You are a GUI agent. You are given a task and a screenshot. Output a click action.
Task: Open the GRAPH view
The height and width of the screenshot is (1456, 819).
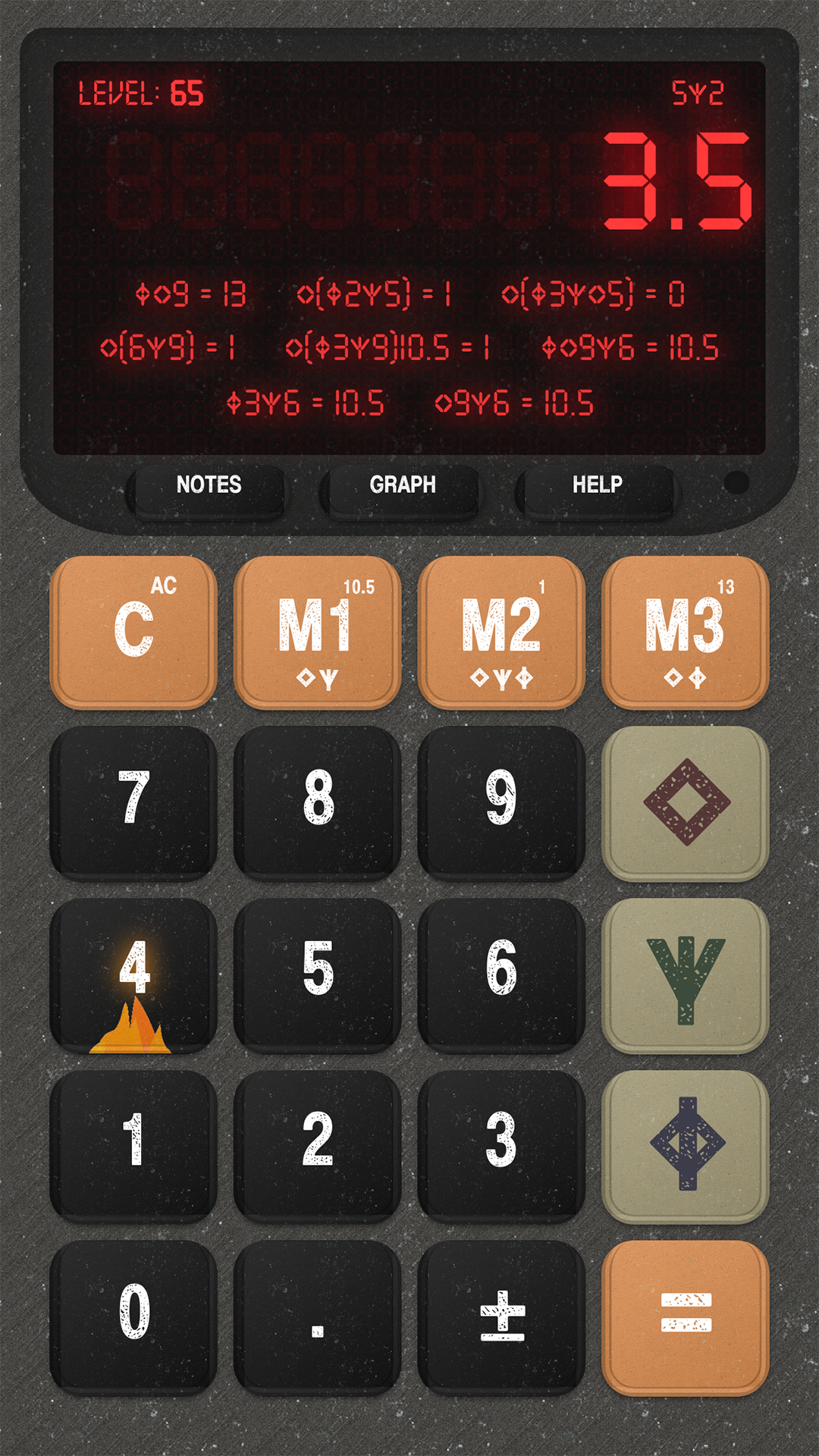[x=403, y=485]
